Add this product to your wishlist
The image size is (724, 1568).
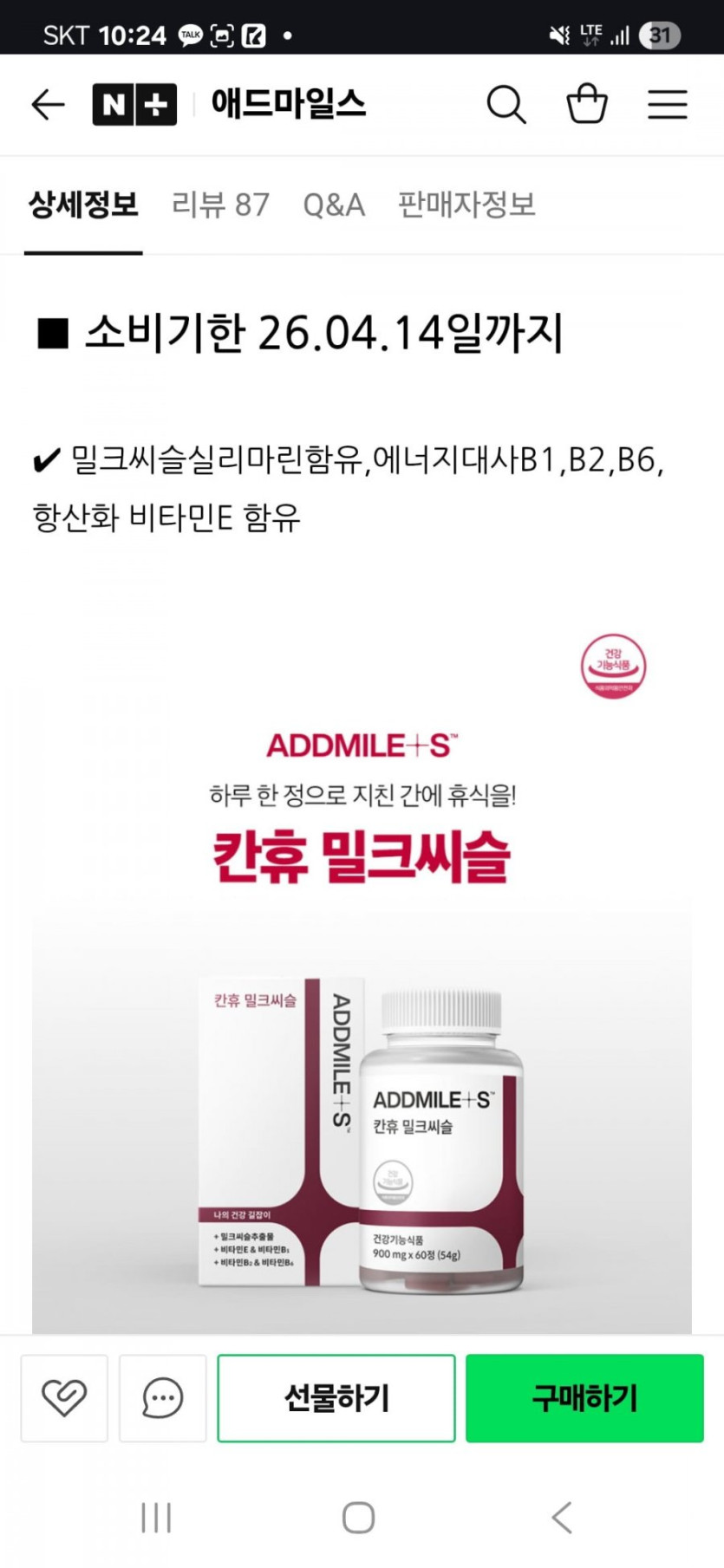tap(64, 1398)
